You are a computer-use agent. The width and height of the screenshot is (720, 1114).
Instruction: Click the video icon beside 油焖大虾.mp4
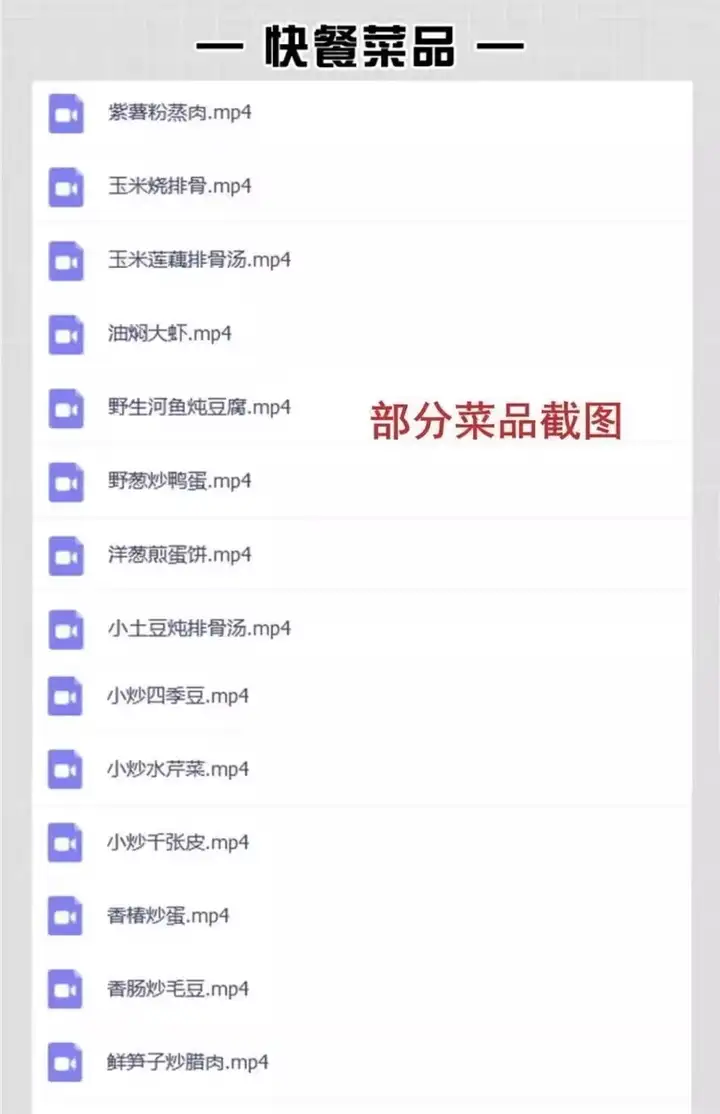(66, 334)
